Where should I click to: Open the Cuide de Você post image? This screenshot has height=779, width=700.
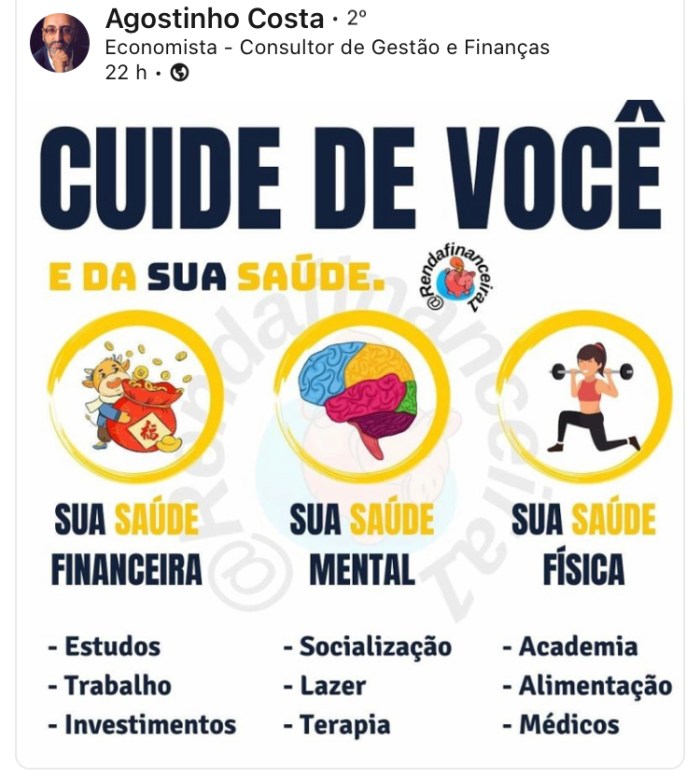pos(350,430)
